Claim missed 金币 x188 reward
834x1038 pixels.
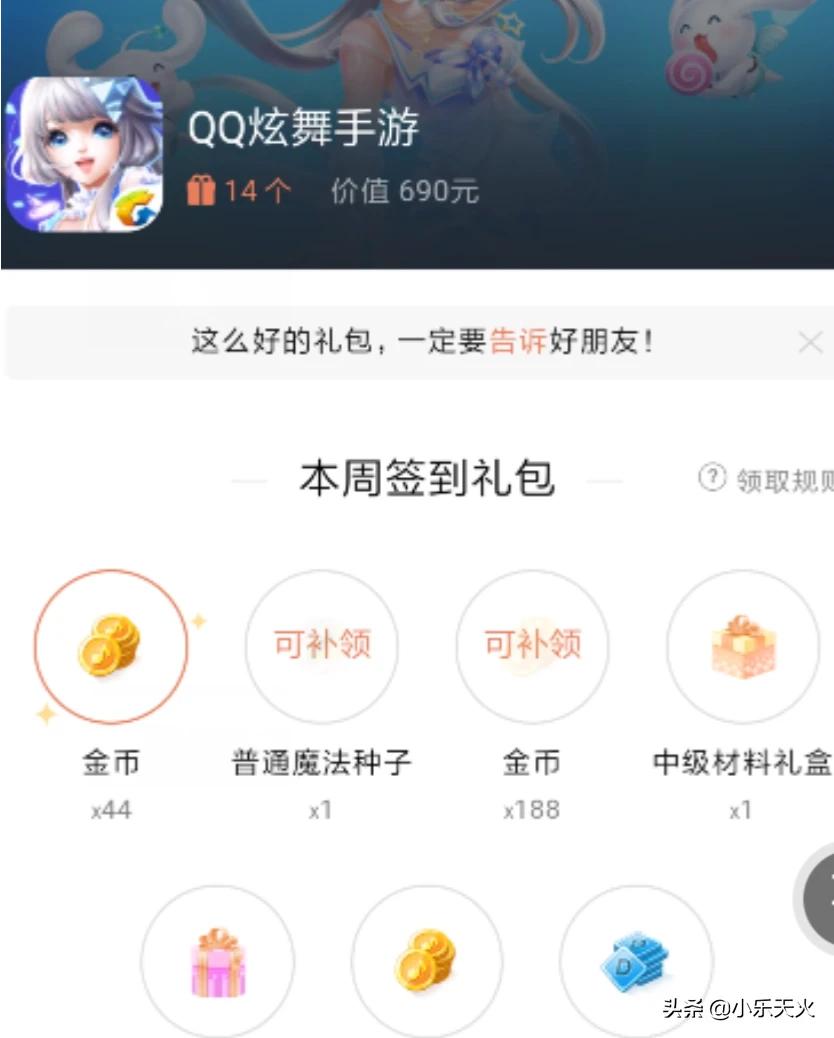pyautogui.click(x=532, y=646)
